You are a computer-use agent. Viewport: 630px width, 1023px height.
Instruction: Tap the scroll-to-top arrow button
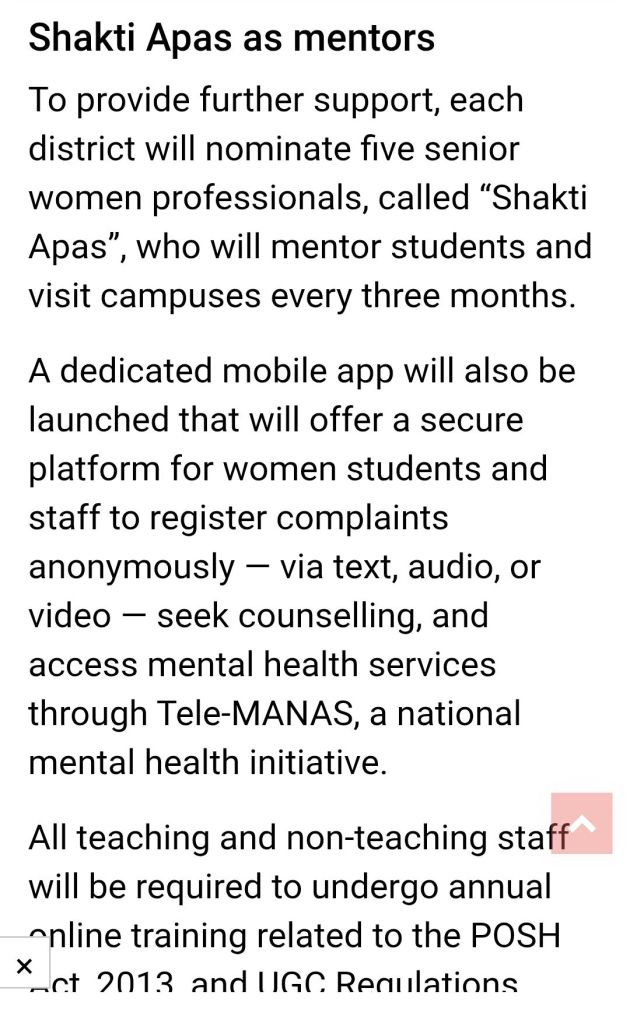tap(581, 823)
